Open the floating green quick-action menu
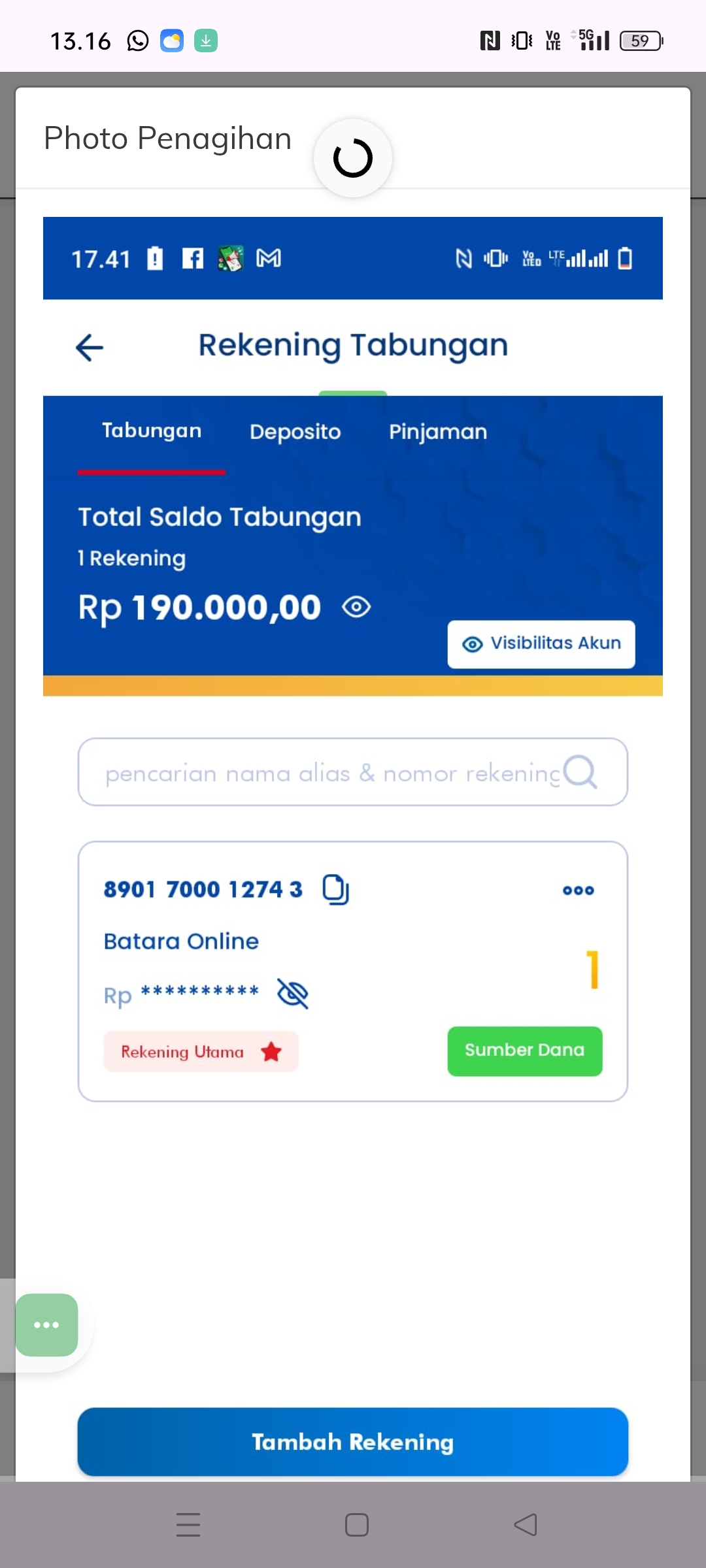 (46, 1325)
